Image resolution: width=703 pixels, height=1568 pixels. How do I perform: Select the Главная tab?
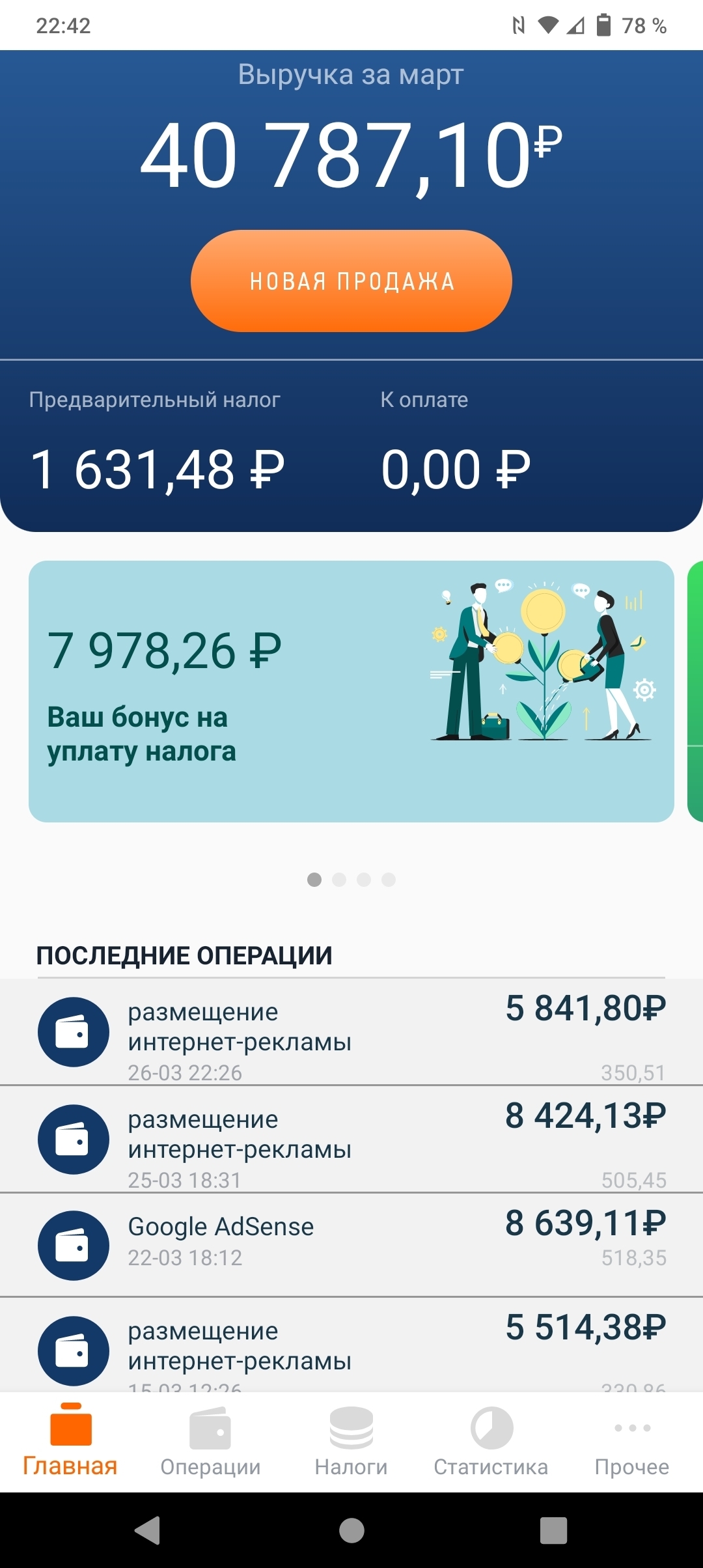pos(70,1442)
